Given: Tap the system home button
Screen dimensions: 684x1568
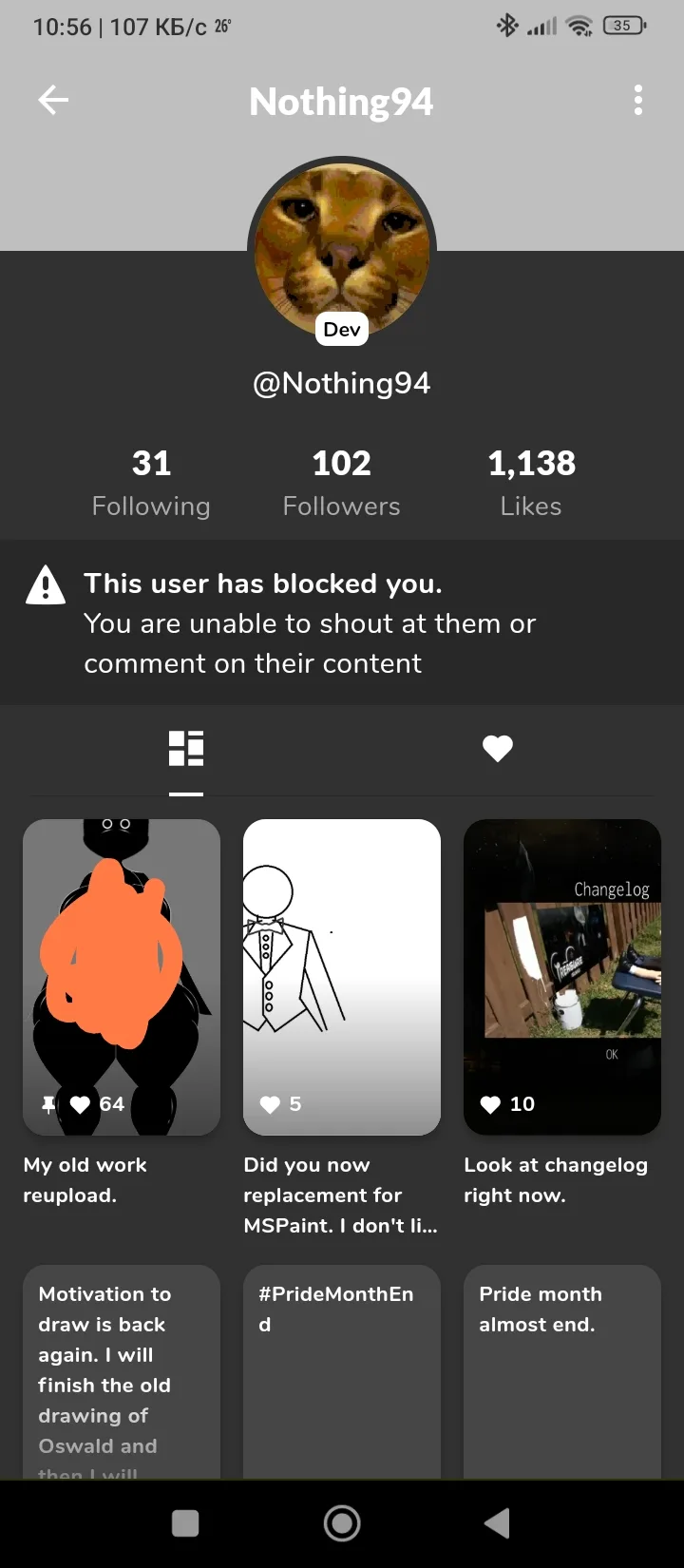Looking at the screenshot, I should [342, 1523].
